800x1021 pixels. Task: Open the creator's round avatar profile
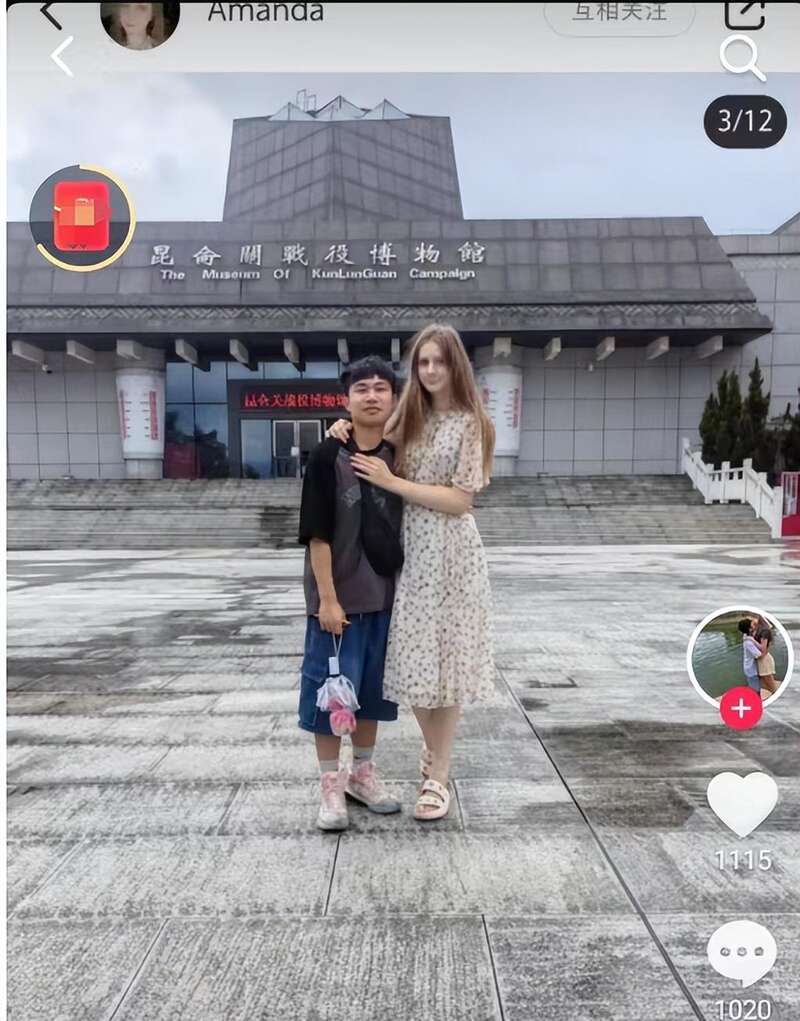(x=740, y=655)
